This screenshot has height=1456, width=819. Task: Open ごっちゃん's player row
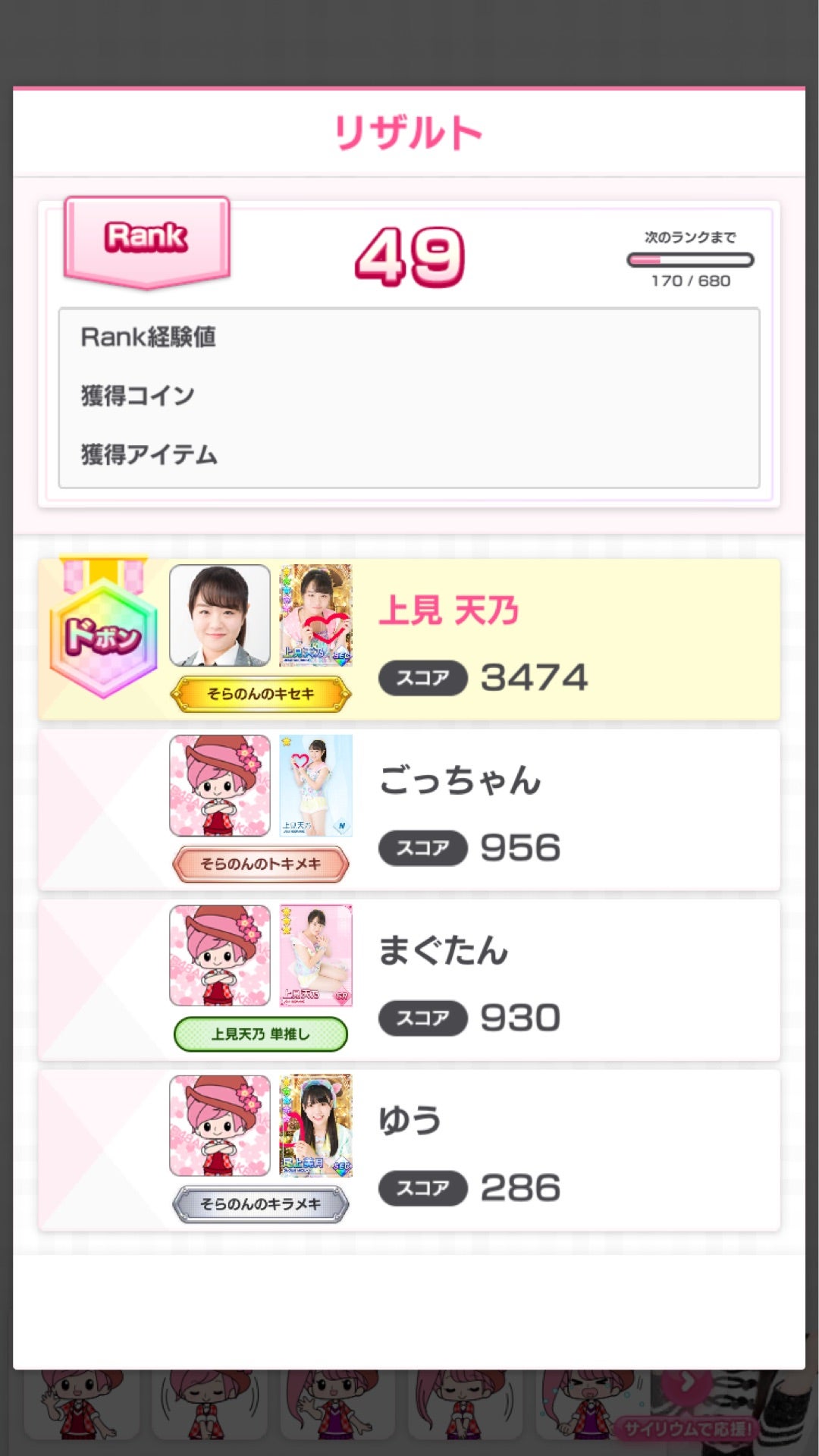click(x=409, y=809)
